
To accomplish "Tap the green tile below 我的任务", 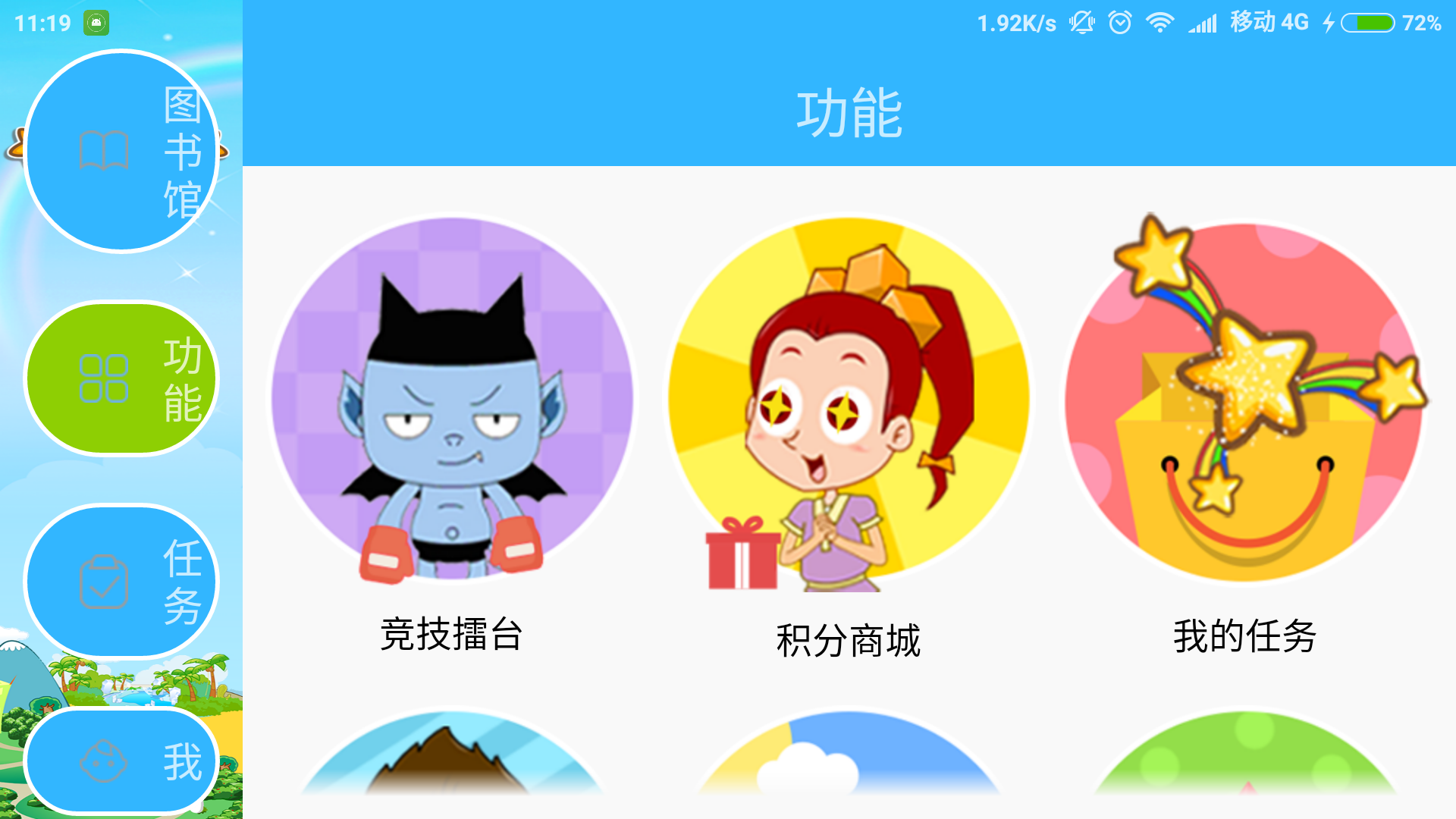I will click(x=1244, y=758).
